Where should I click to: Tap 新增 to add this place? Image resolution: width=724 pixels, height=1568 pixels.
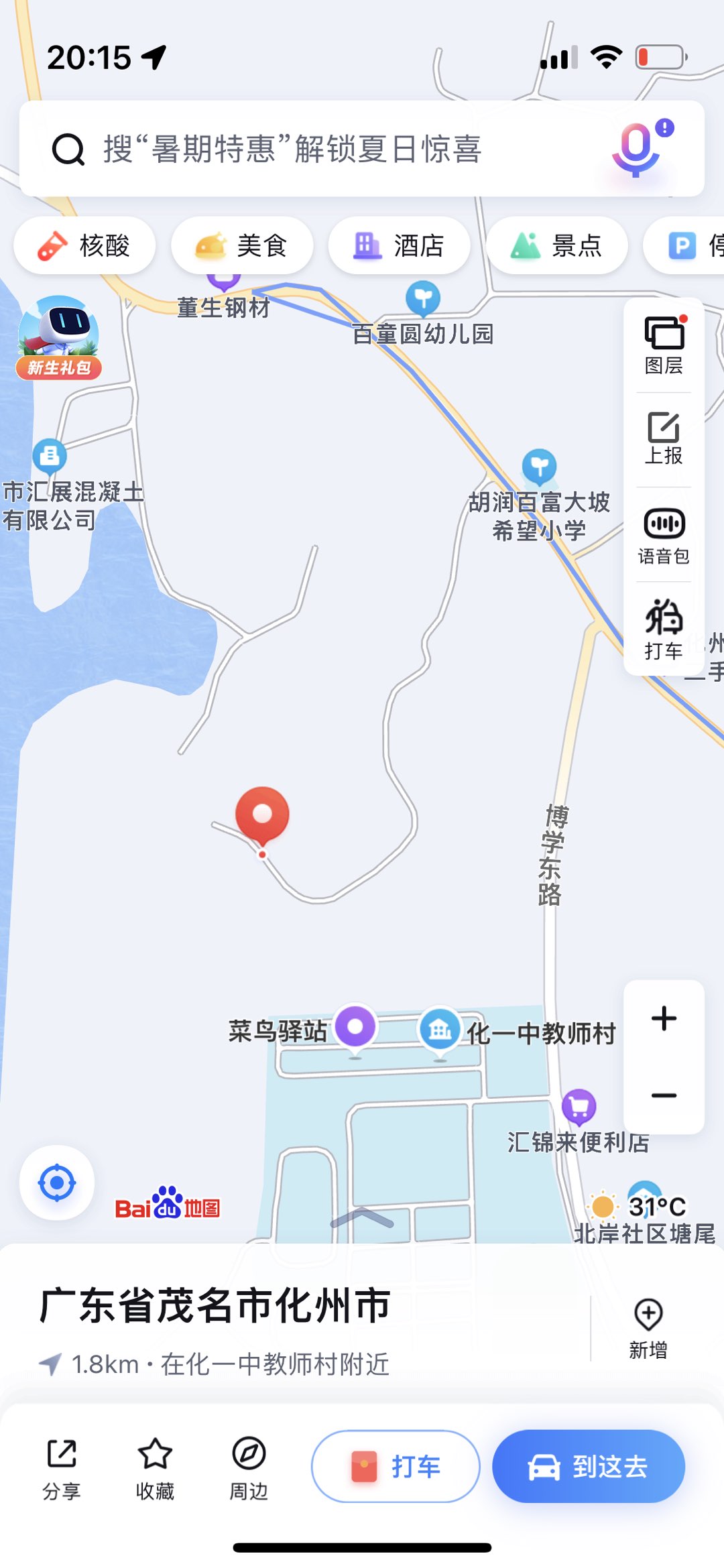click(648, 1329)
